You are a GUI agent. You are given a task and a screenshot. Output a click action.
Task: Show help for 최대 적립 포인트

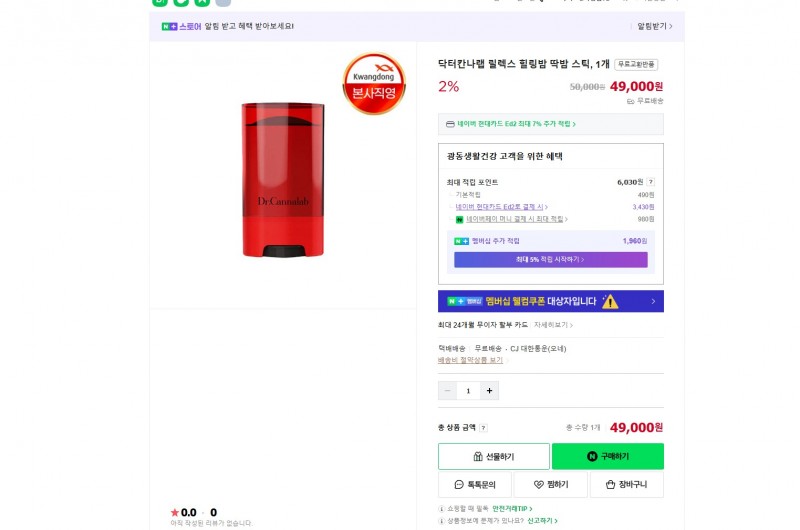[x=651, y=182]
